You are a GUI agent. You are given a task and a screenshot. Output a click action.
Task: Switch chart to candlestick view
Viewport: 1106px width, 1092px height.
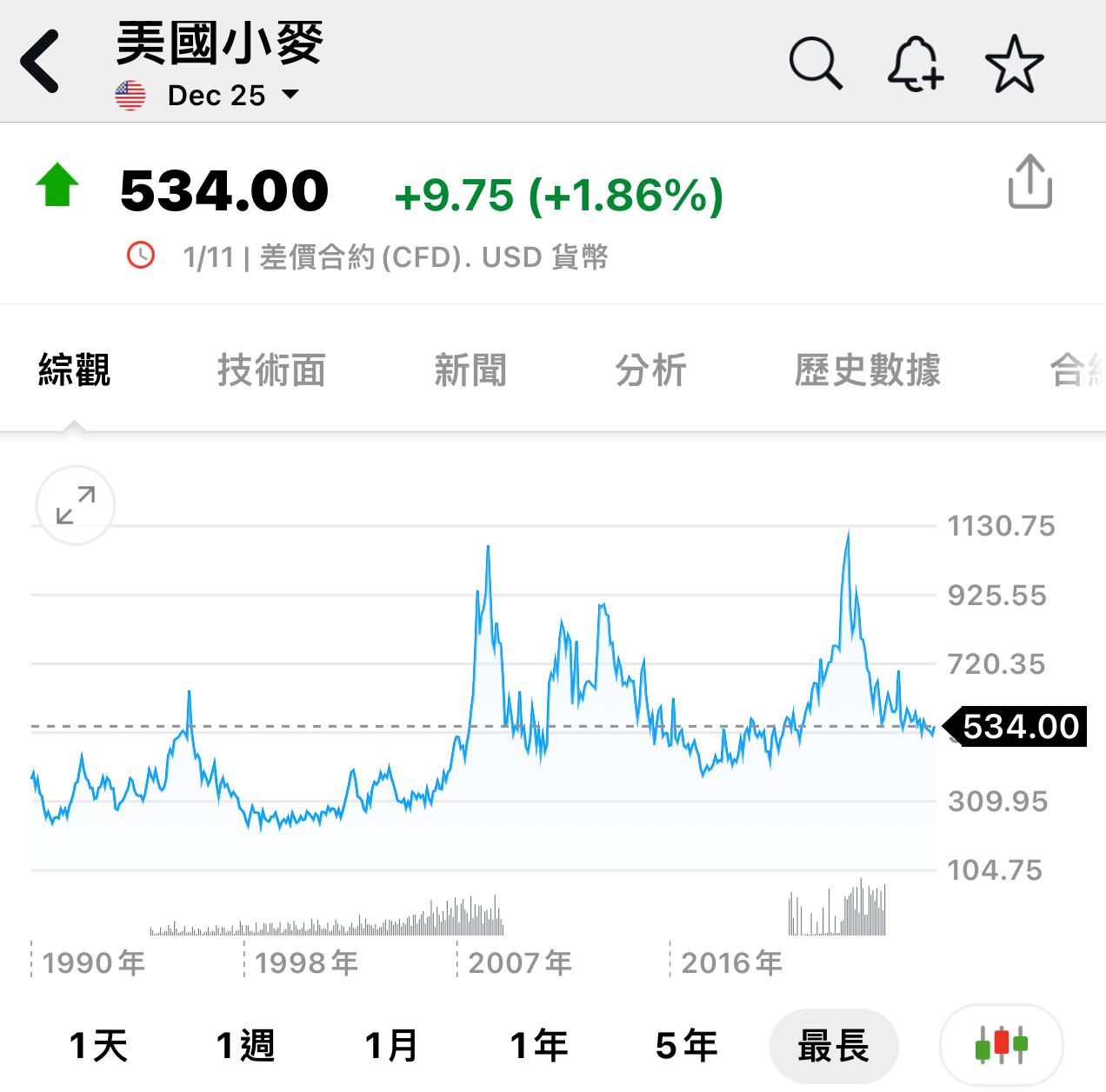point(1001,1045)
